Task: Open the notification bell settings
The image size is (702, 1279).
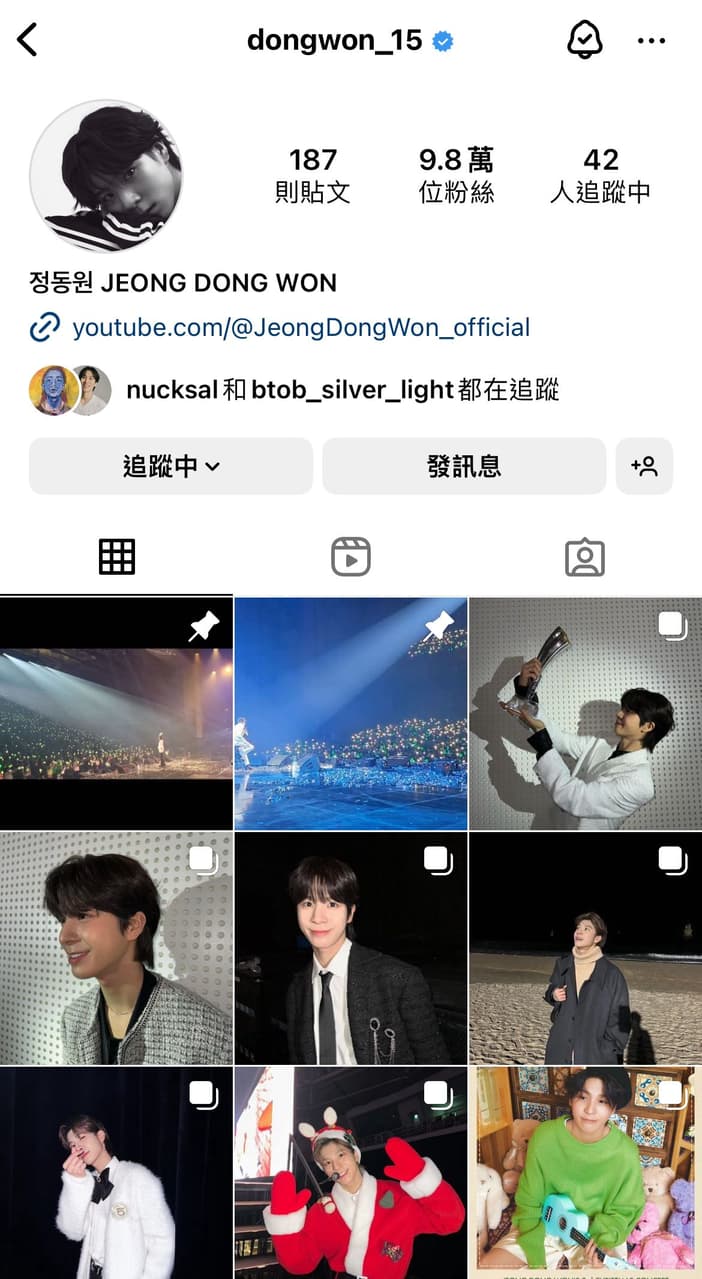Action: tap(584, 41)
